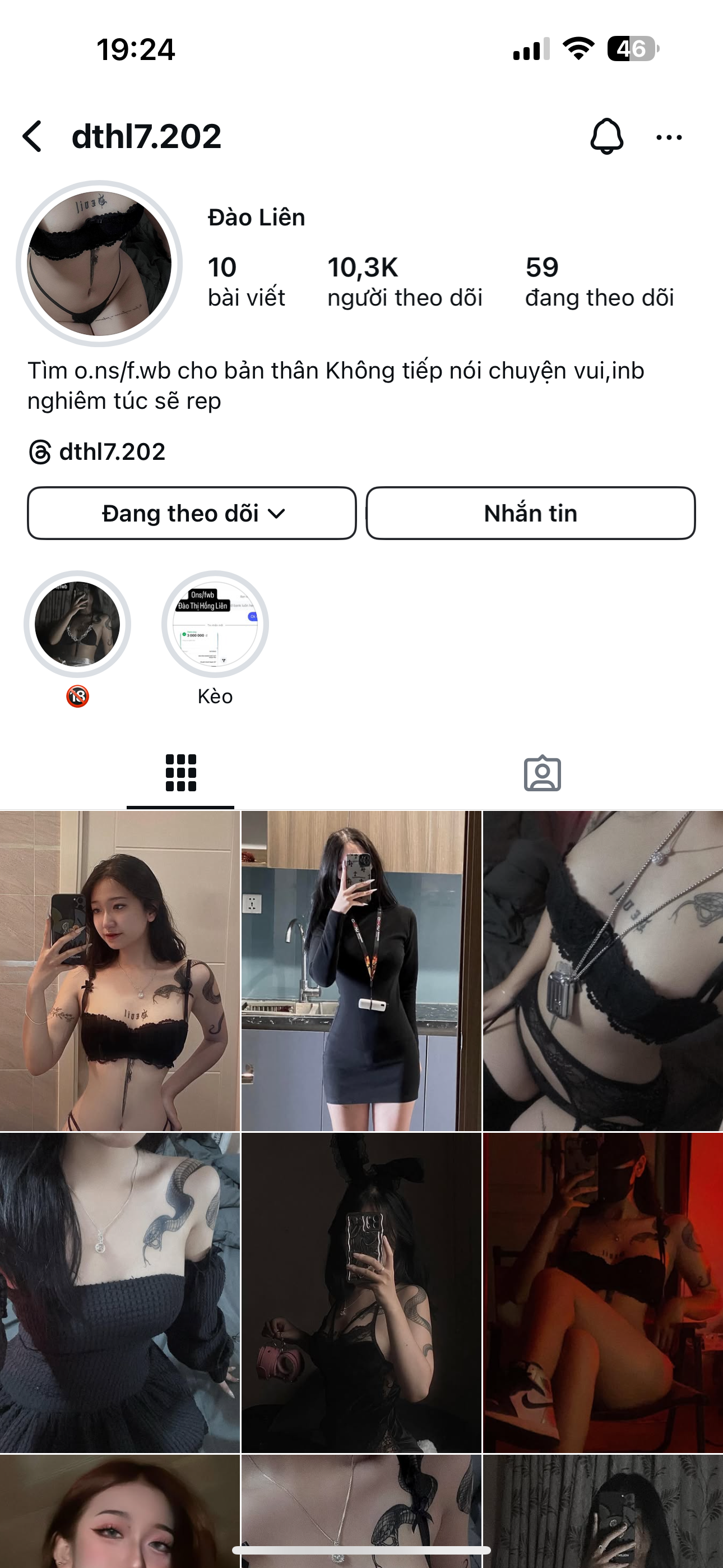Open the red-lit mirror selfie post

point(602,1293)
